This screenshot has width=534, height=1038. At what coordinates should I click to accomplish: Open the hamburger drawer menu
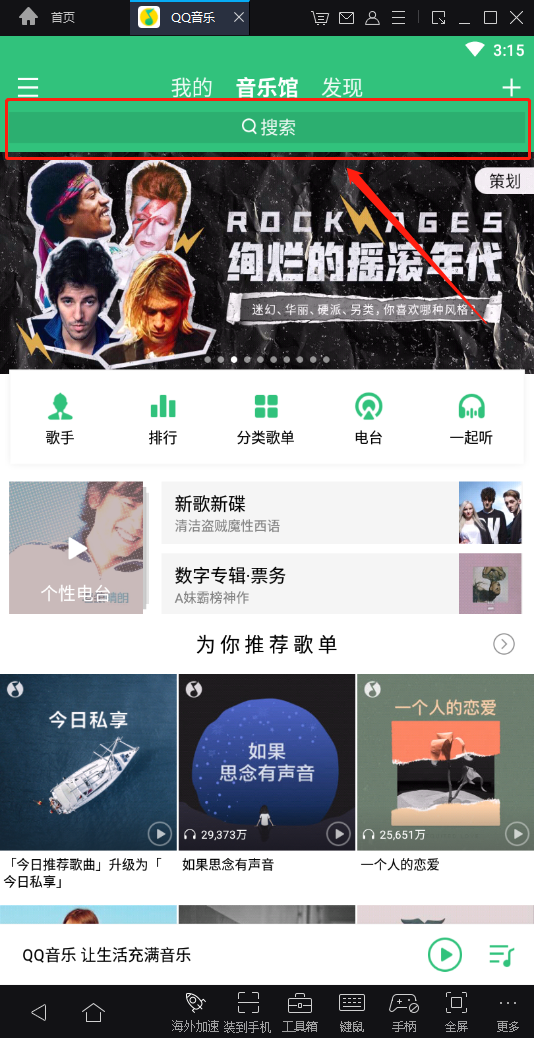click(x=28, y=87)
